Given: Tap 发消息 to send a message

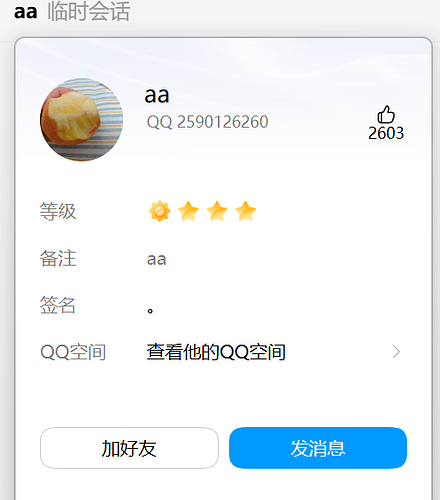Looking at the screenshot, I should [x=318, y=448].
